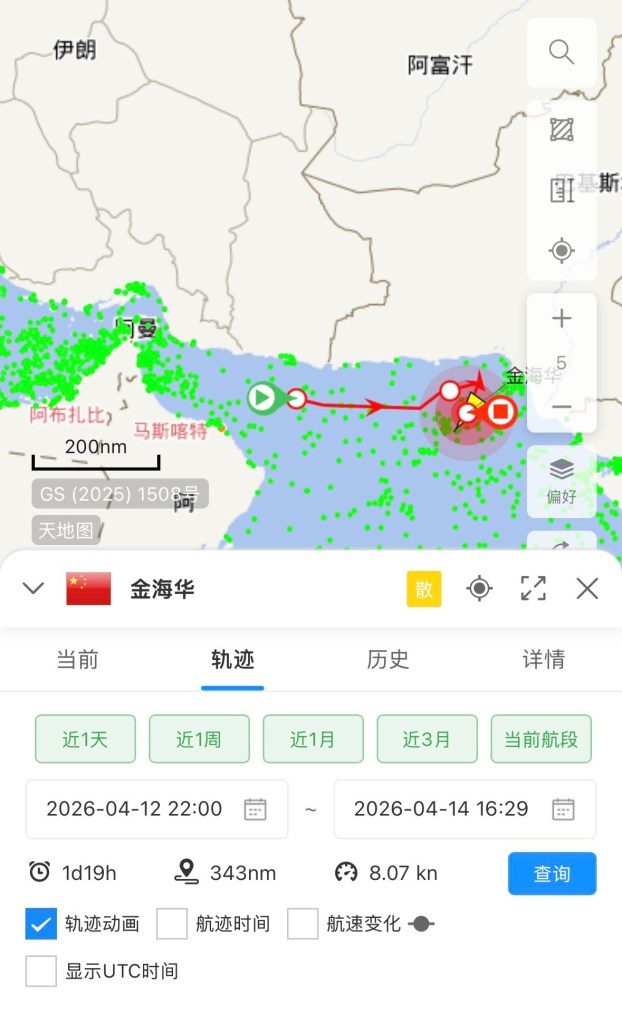The height and width of the screenshot is (1024, 622).
Task: Select the 近1天 track range
Action: point(85,740)
